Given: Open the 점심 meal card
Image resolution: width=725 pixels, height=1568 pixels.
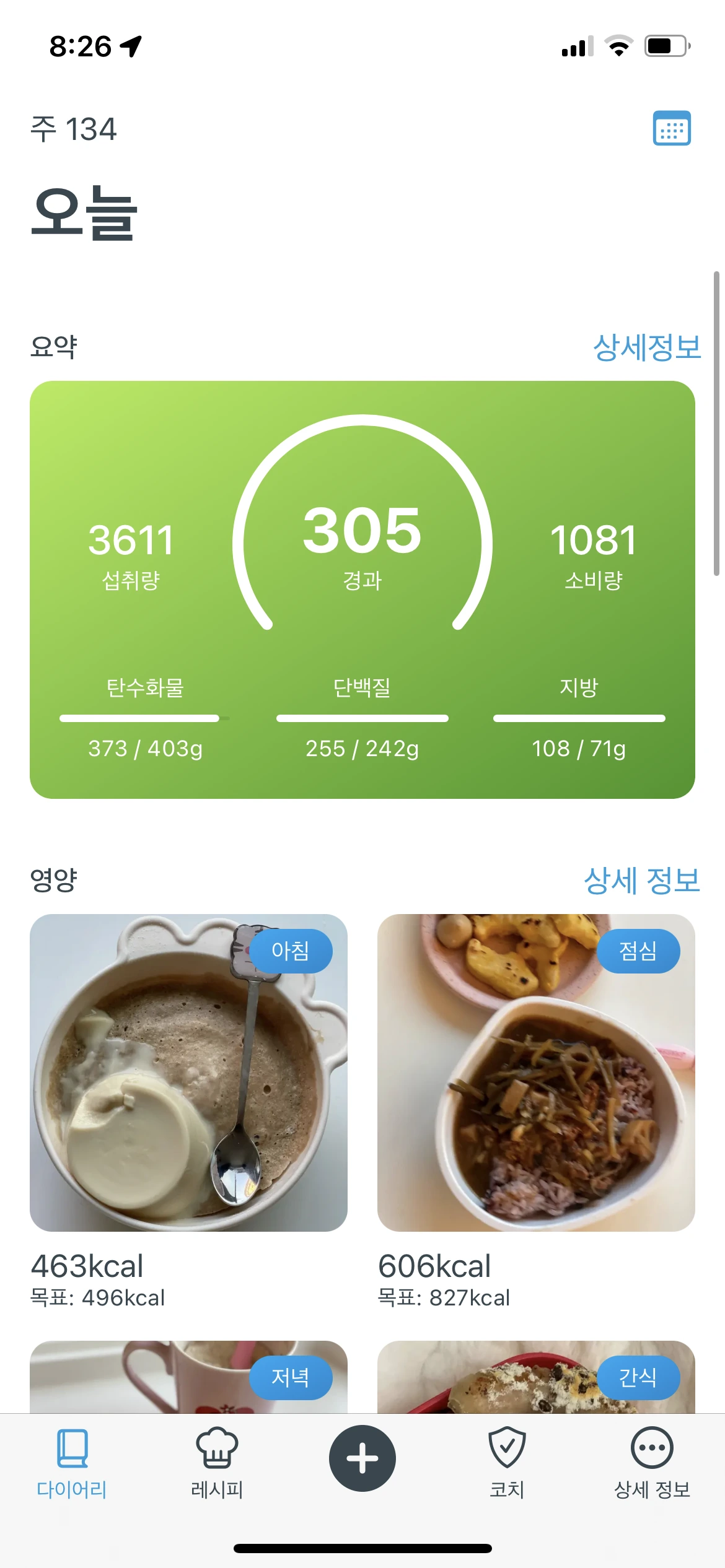Looking at the screenshot, I should [x=536, y=1073].
